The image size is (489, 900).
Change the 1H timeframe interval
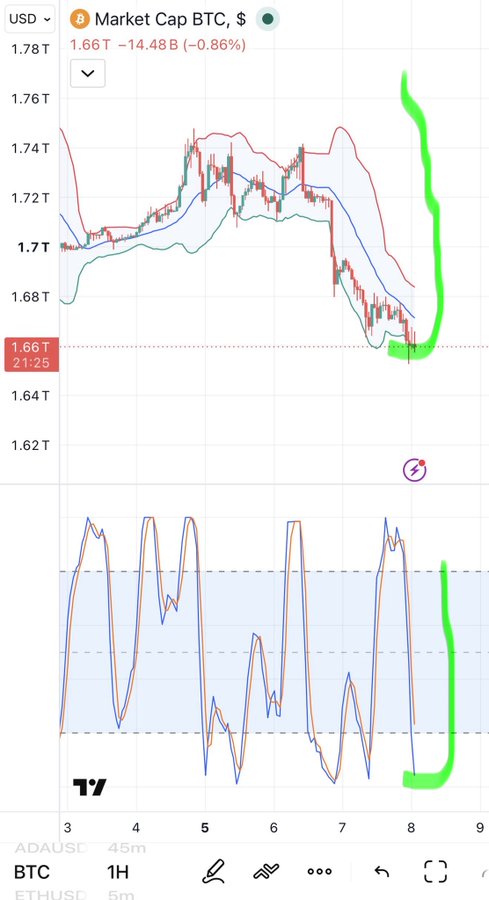118,872
